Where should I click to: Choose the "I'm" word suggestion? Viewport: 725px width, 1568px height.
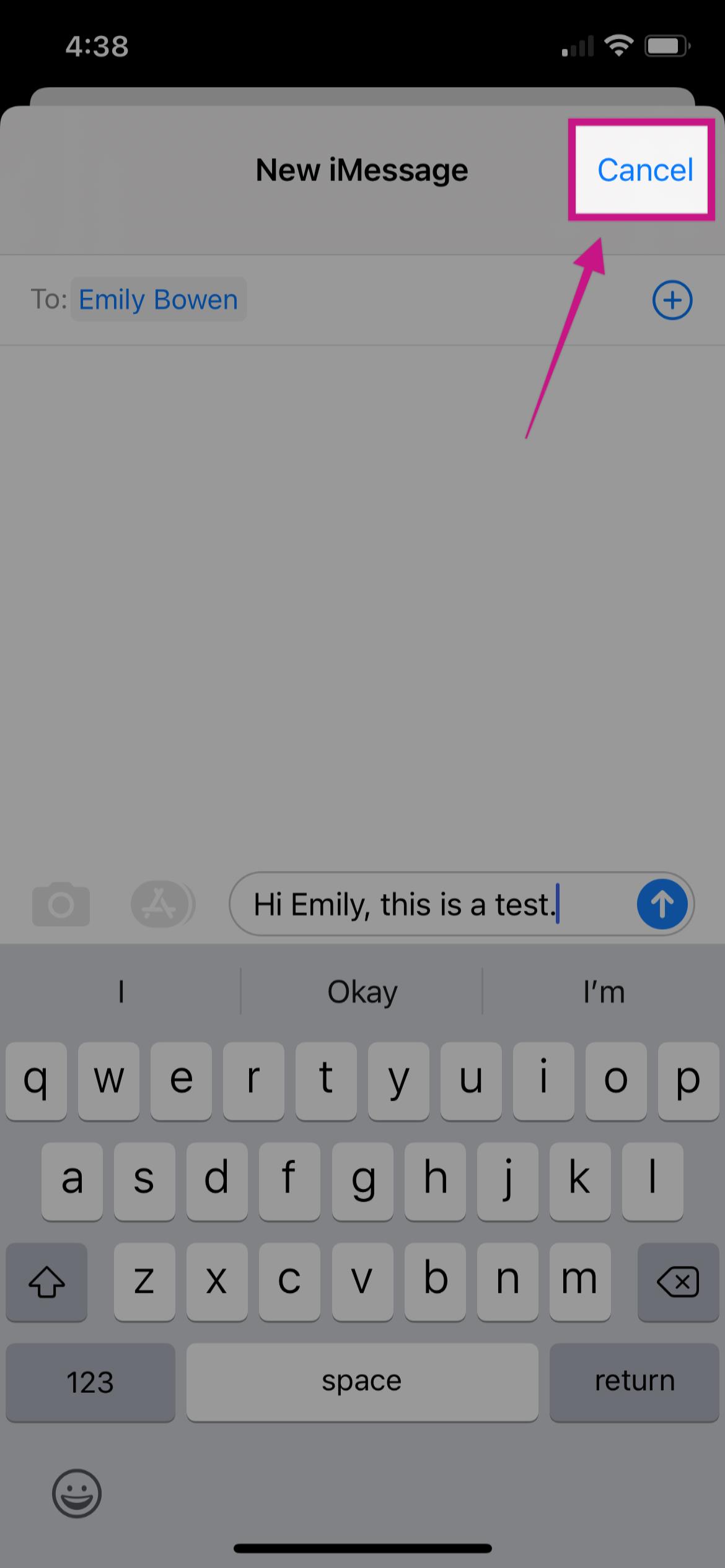(604, 992)
